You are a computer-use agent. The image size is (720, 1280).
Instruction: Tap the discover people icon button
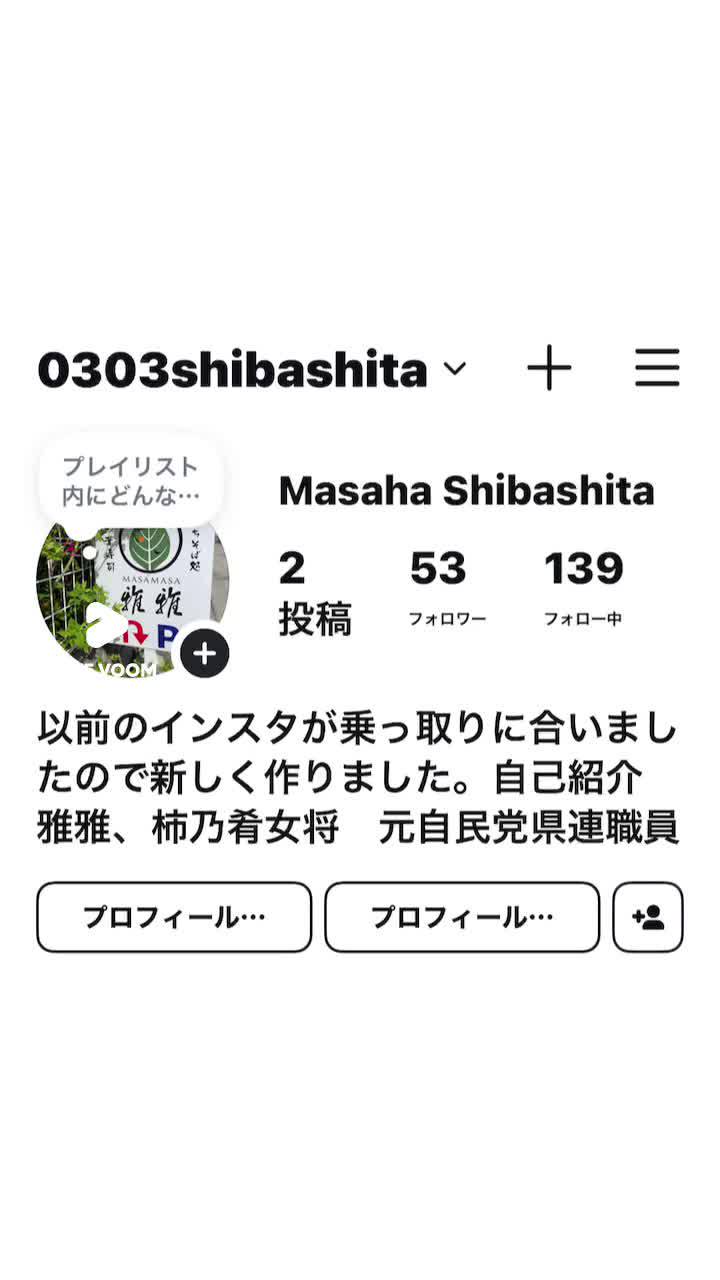(x=648, y=917)
